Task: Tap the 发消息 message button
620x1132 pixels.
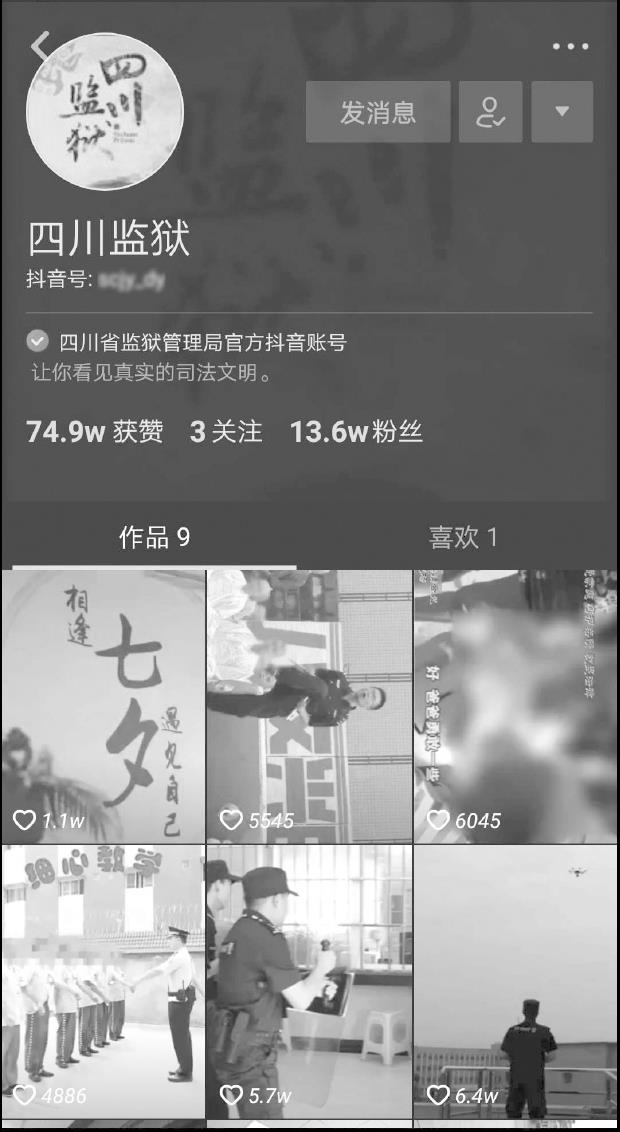Action: 378,112
